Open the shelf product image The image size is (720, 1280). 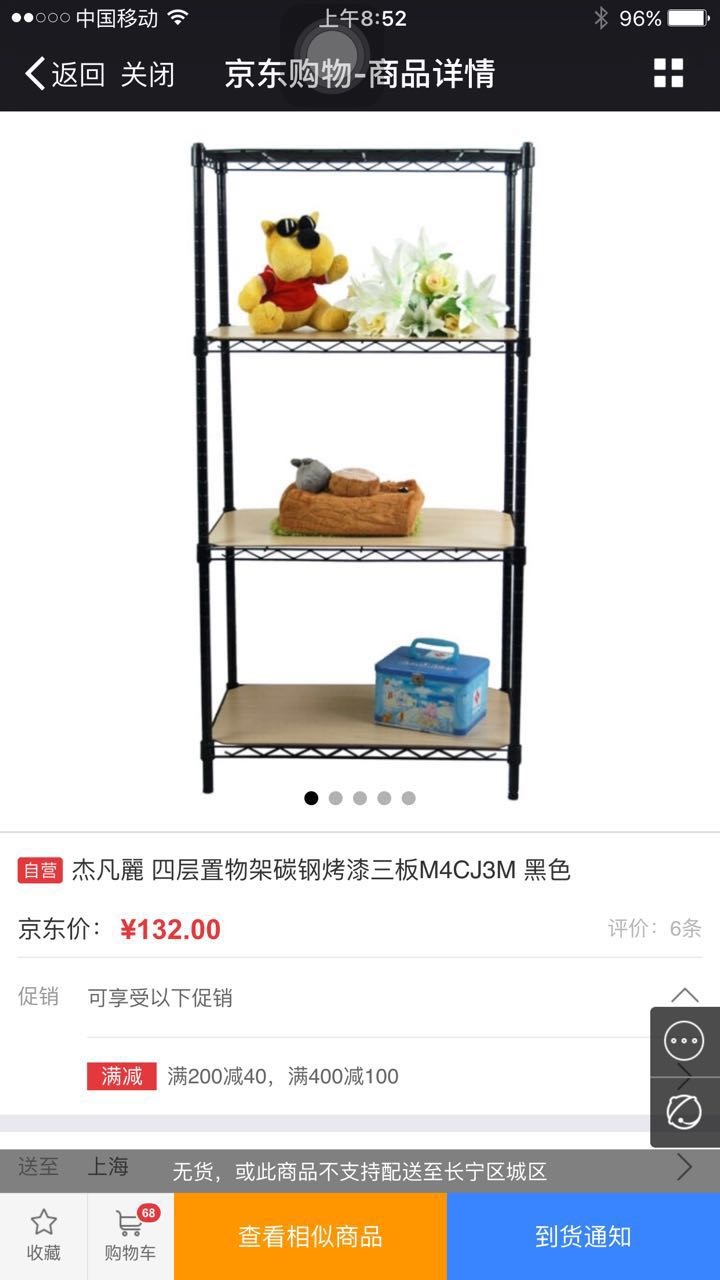pos(360,470)
